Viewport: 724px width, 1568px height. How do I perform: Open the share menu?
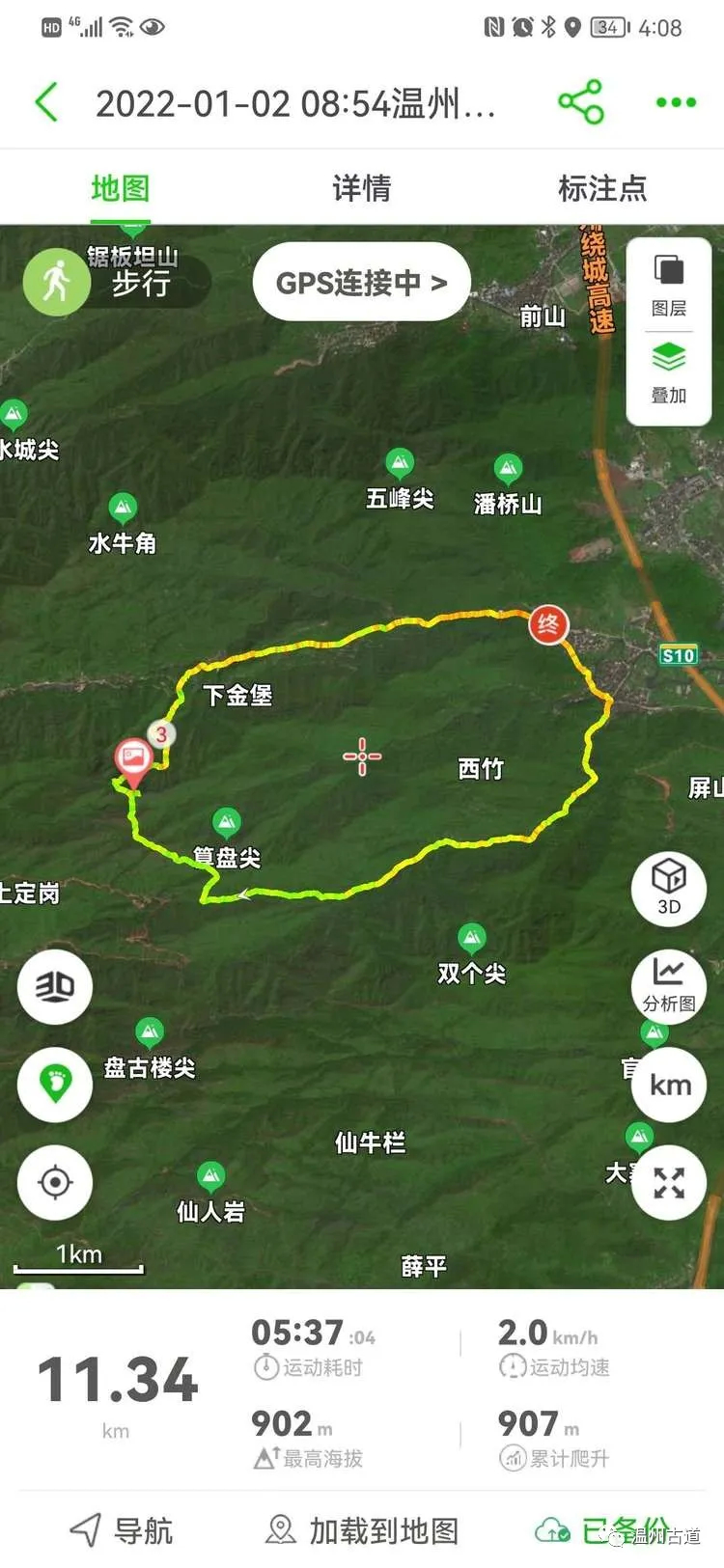[x=580, y=100]
